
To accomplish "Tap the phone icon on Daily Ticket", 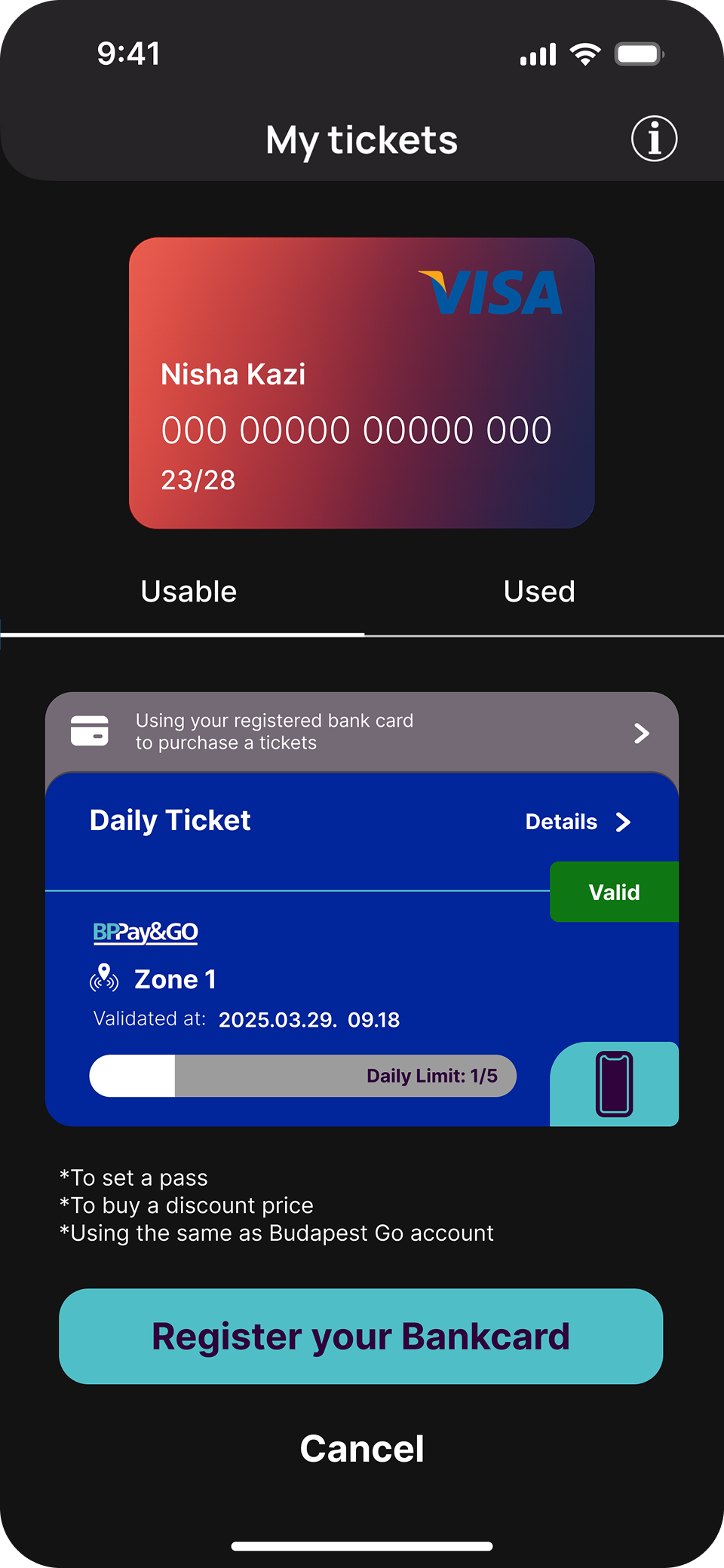I will pos(615,1084).
